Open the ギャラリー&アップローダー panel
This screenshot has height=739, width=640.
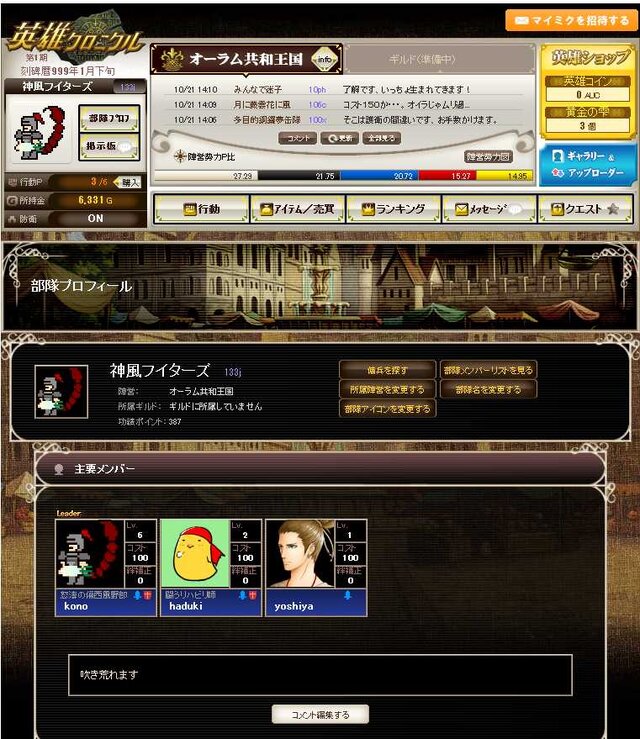click(588, 164)
